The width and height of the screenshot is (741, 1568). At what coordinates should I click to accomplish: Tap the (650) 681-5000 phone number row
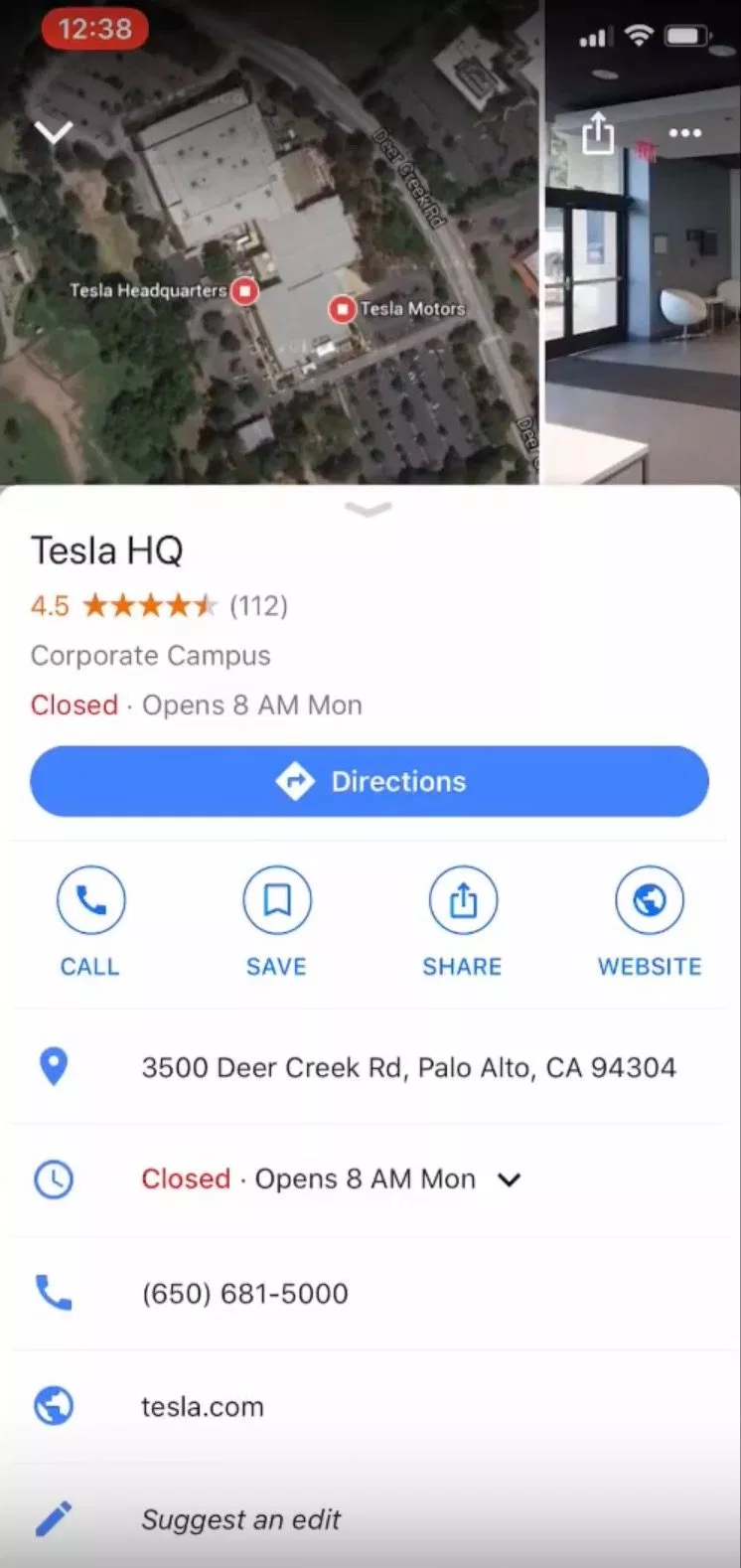[x=370, y=1293]
